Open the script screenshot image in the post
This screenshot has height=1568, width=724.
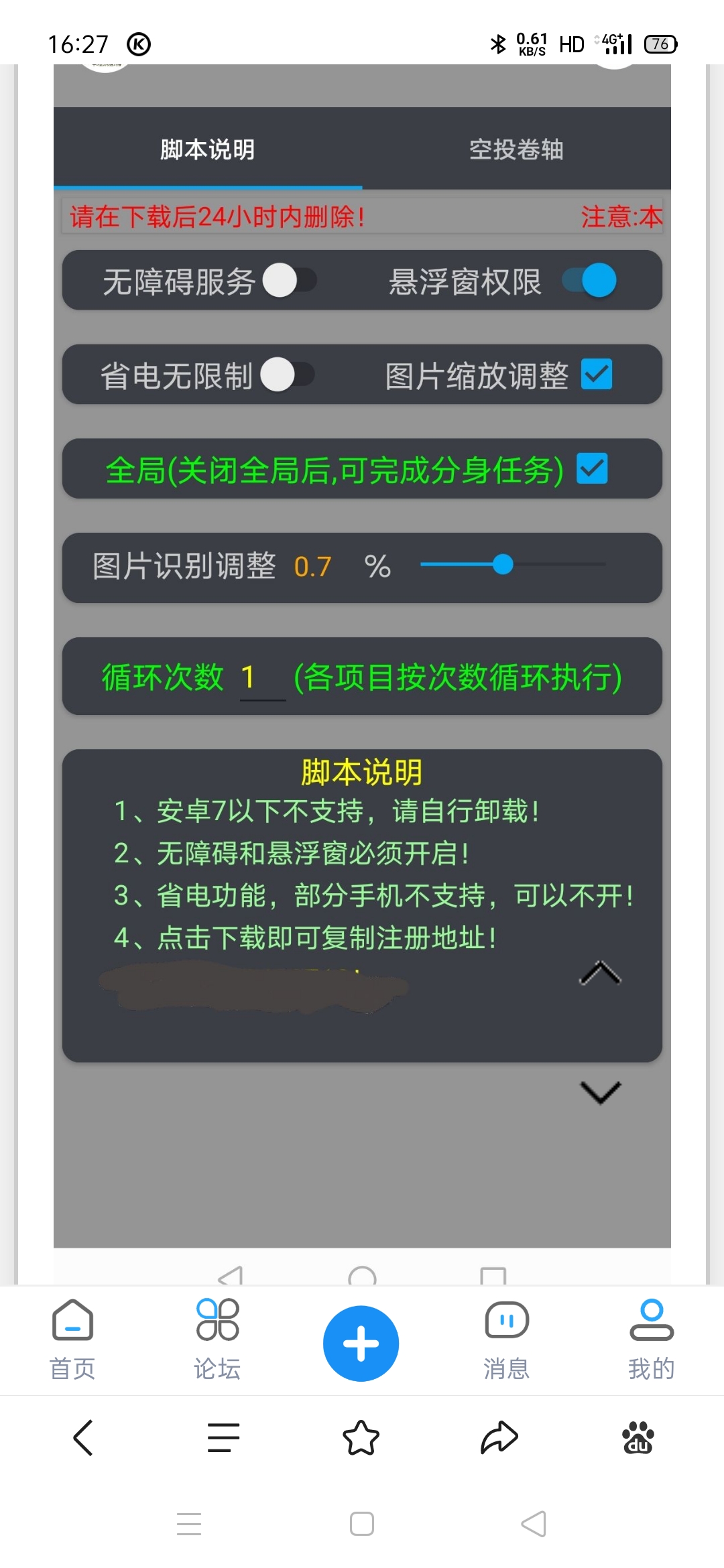pos(362,670)
